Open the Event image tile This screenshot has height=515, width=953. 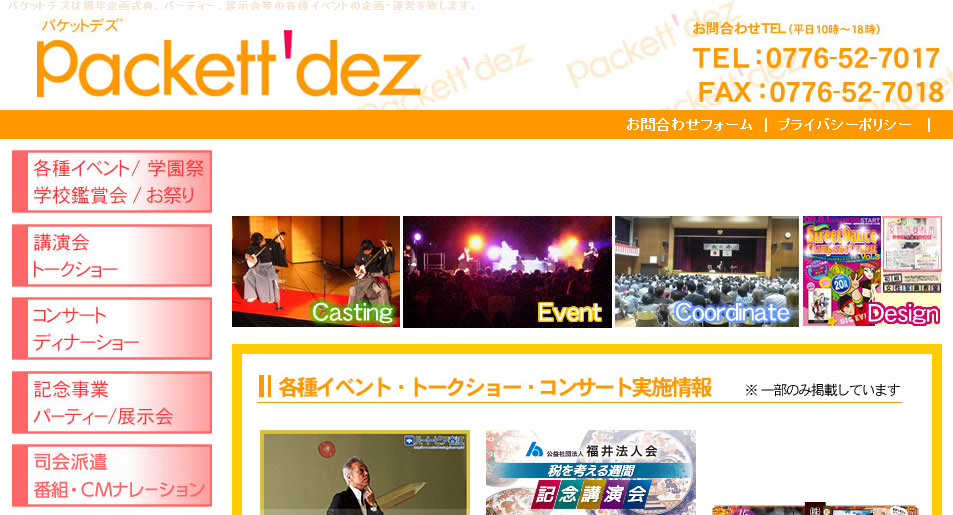click(x=507, y=272)
